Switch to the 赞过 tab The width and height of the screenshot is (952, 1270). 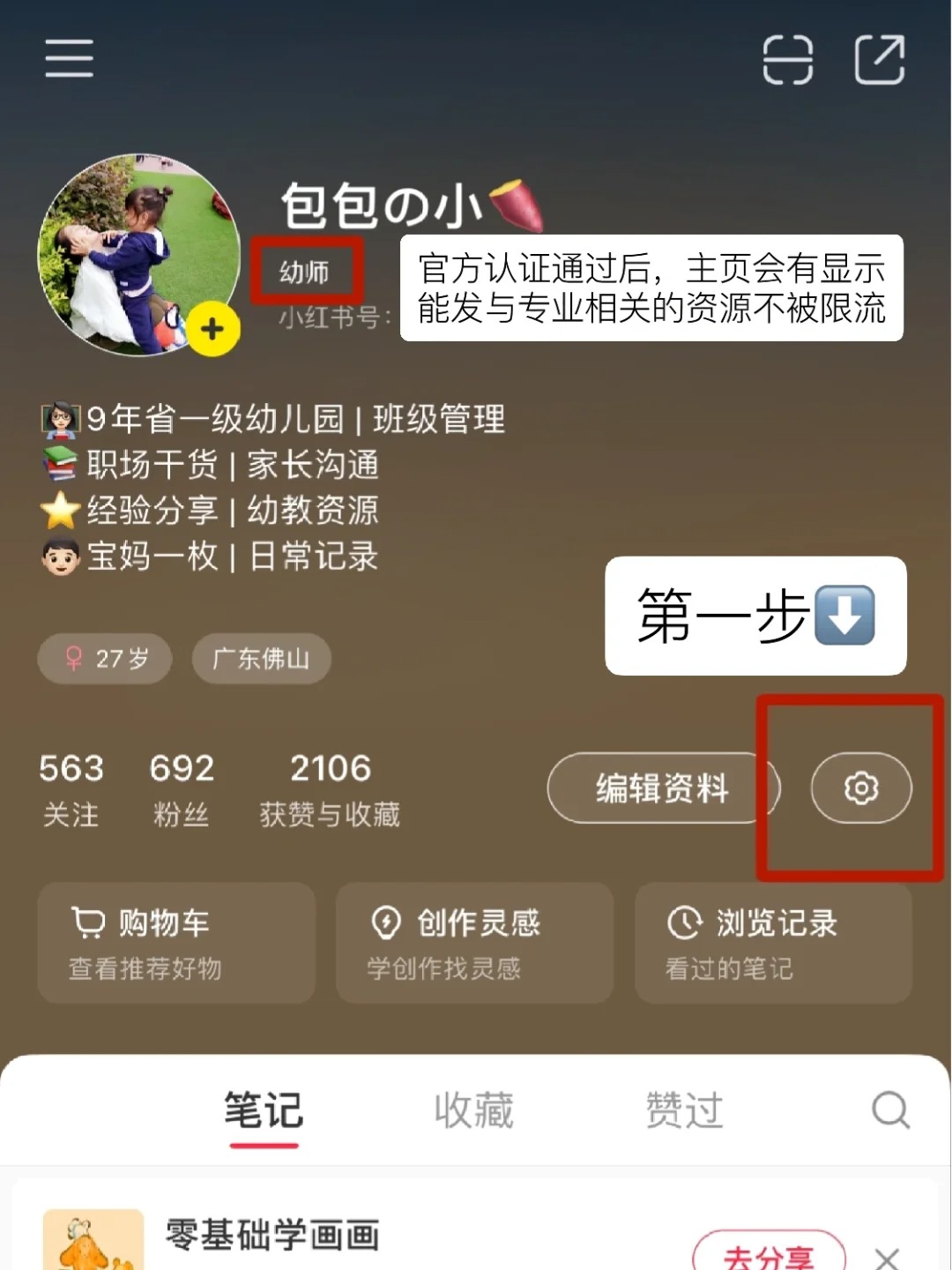pyautogui.click(x=685, y=1111)
